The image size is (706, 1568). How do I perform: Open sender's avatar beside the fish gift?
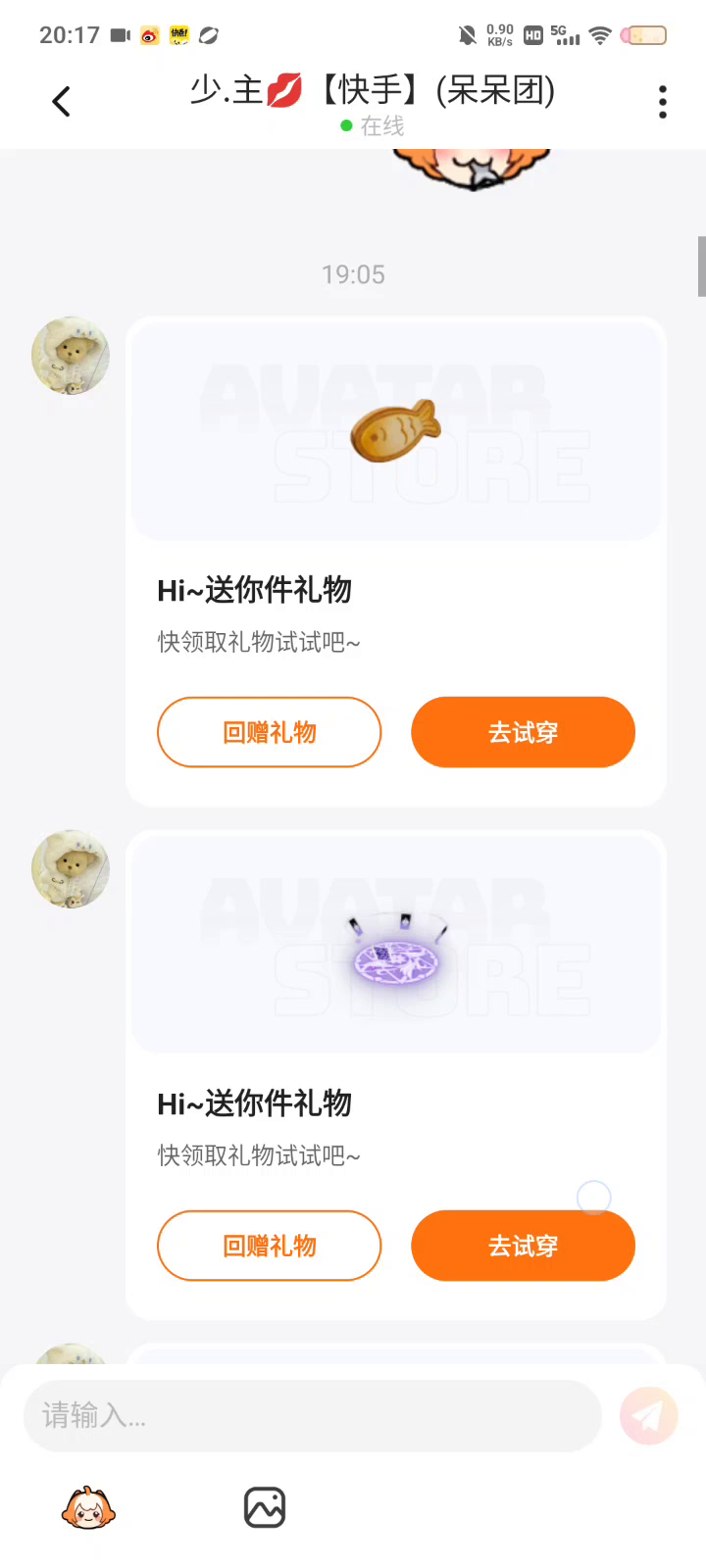click(71, 355)
